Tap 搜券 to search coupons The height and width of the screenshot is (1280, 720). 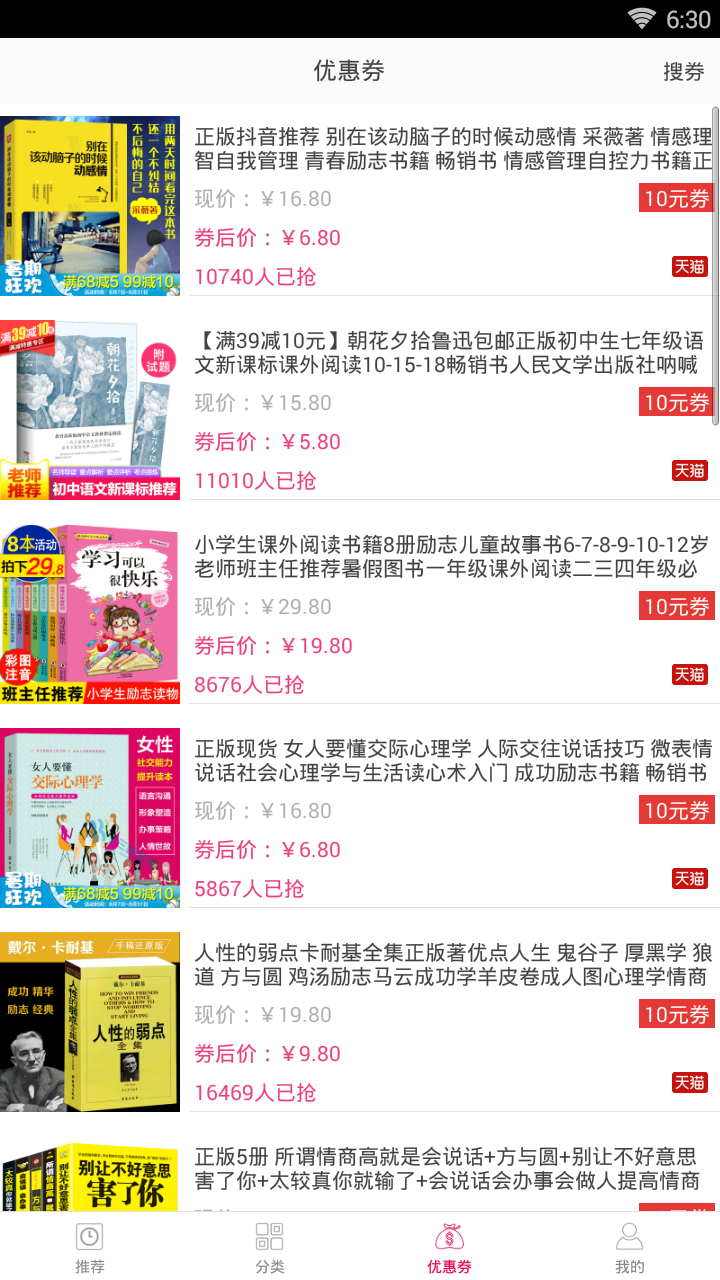[x=684, y=71]
